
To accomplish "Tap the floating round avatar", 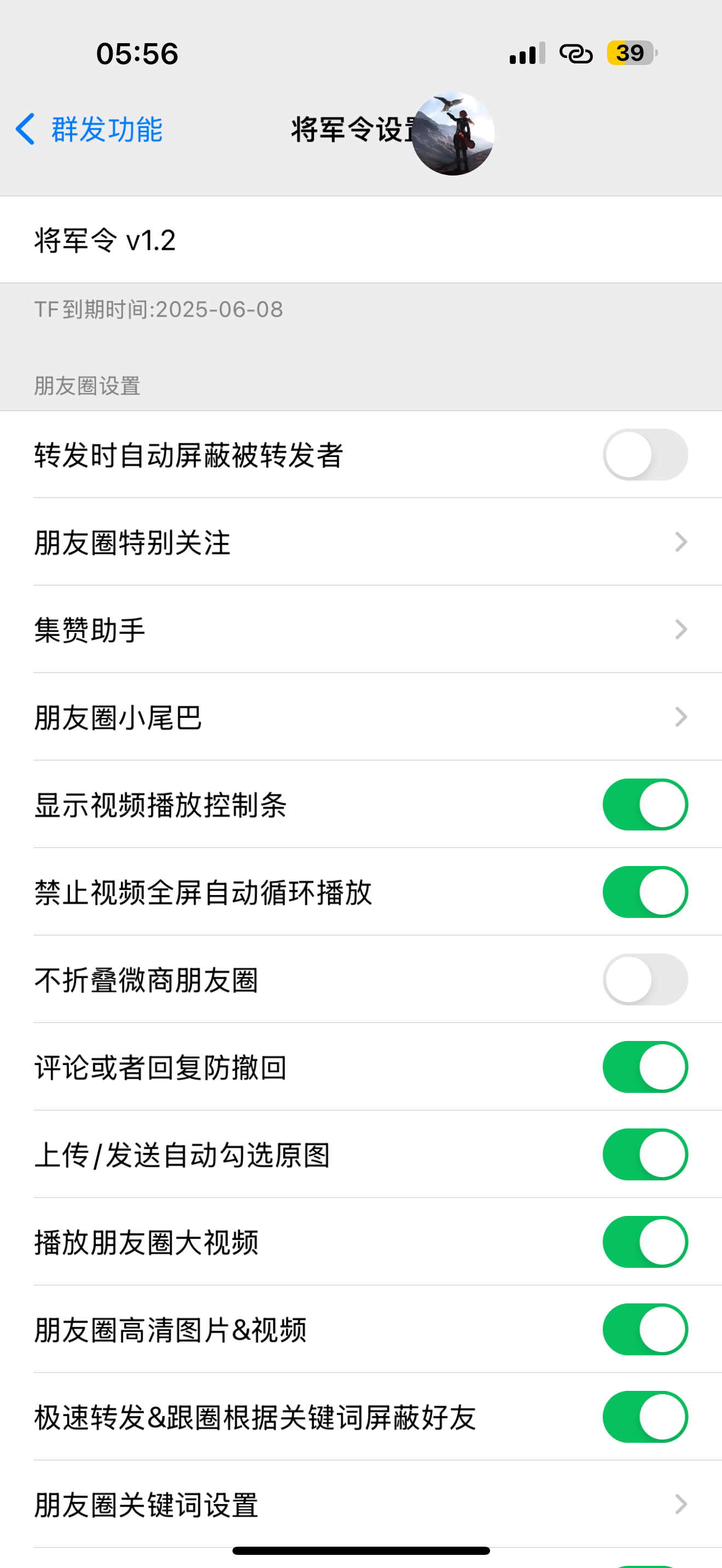I will (x=453, y=134).
